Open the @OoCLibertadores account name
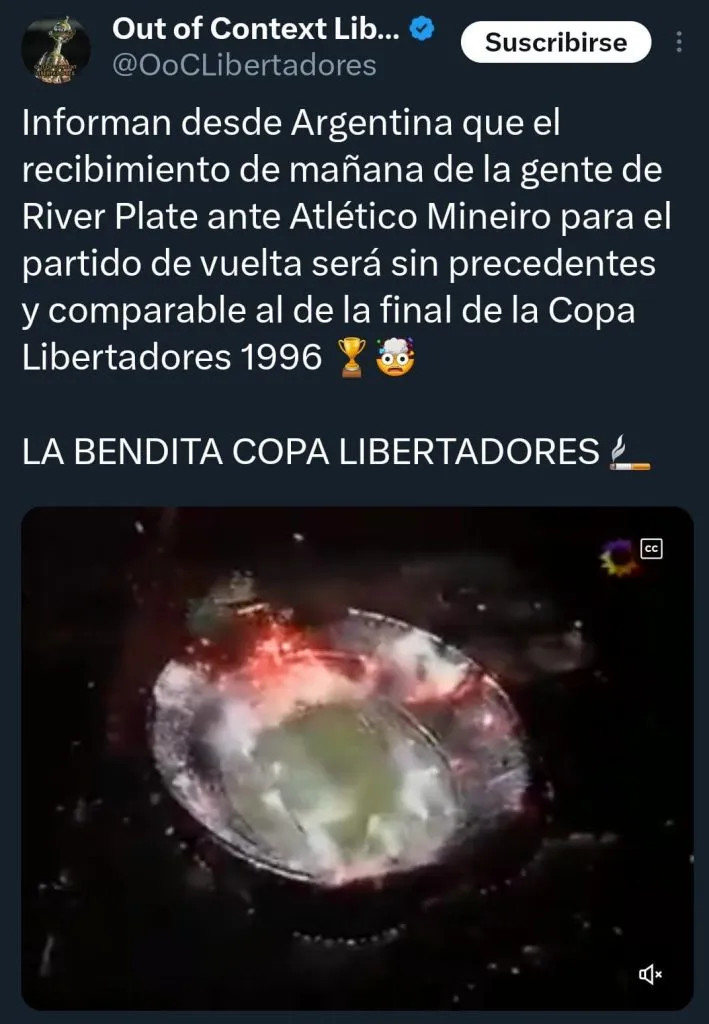The image size is (709, 1024). click(x=245, y=66)
